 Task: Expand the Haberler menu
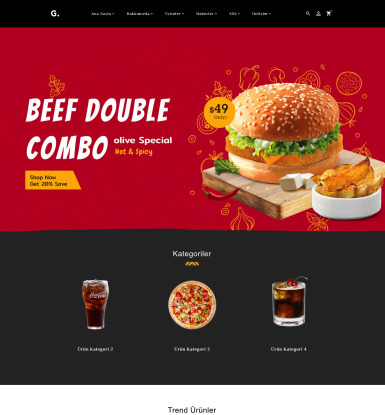pos(206,14)
